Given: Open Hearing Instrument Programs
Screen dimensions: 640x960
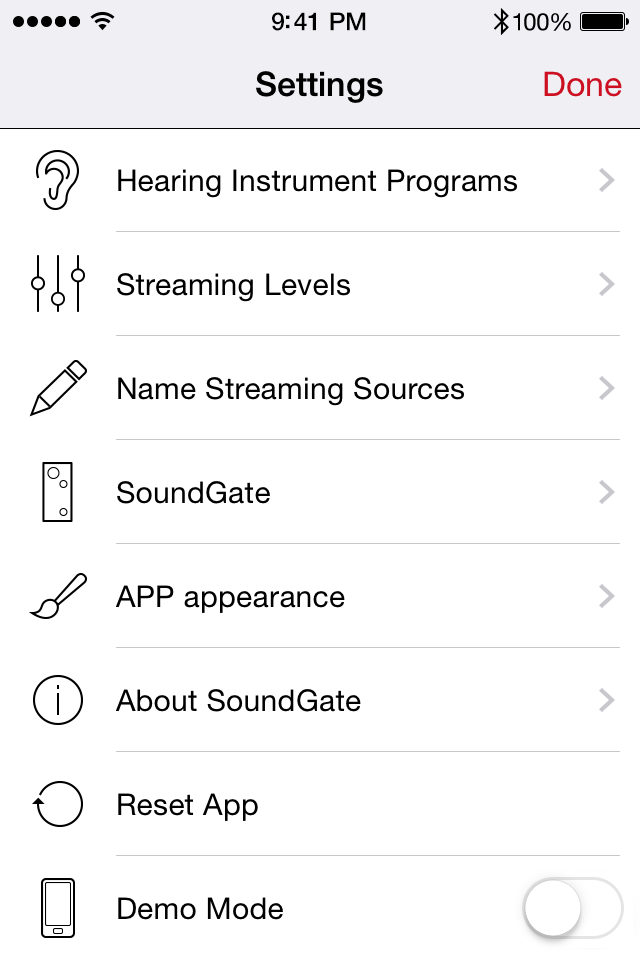Looking at the screenshot, I should 317,181.
